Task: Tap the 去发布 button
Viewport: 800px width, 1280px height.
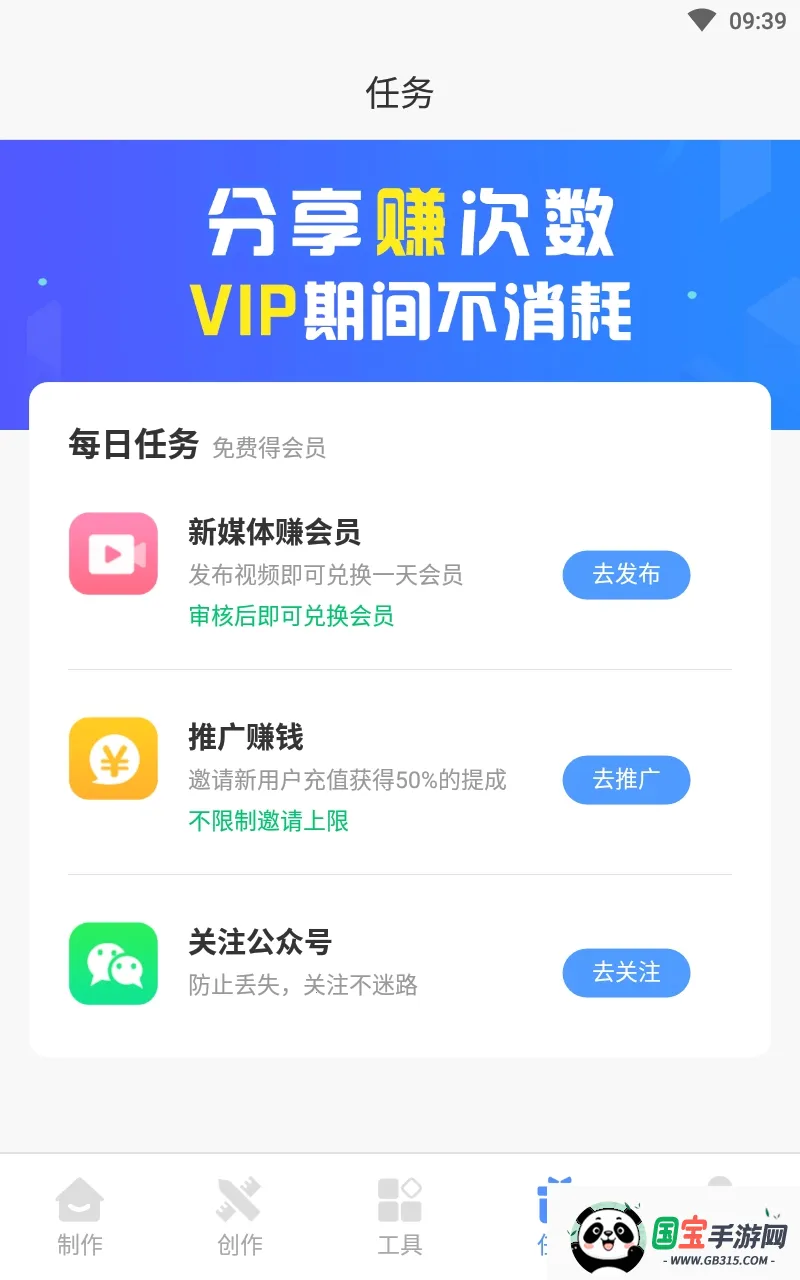Action: pos(626,575)
